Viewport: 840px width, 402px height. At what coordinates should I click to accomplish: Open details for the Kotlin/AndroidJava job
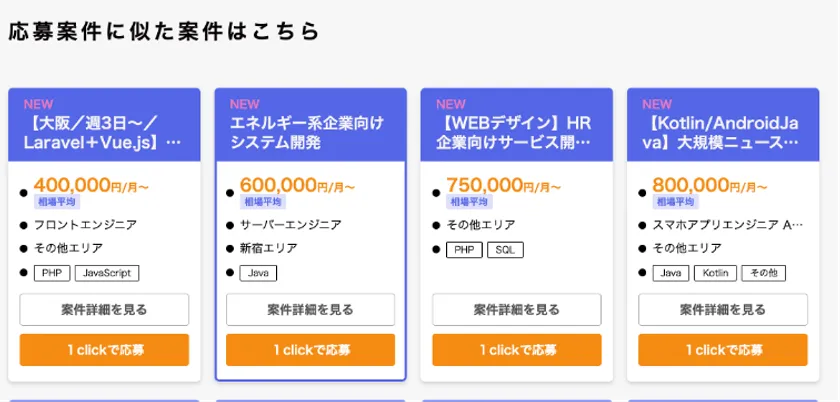click(x=722, y=310)
